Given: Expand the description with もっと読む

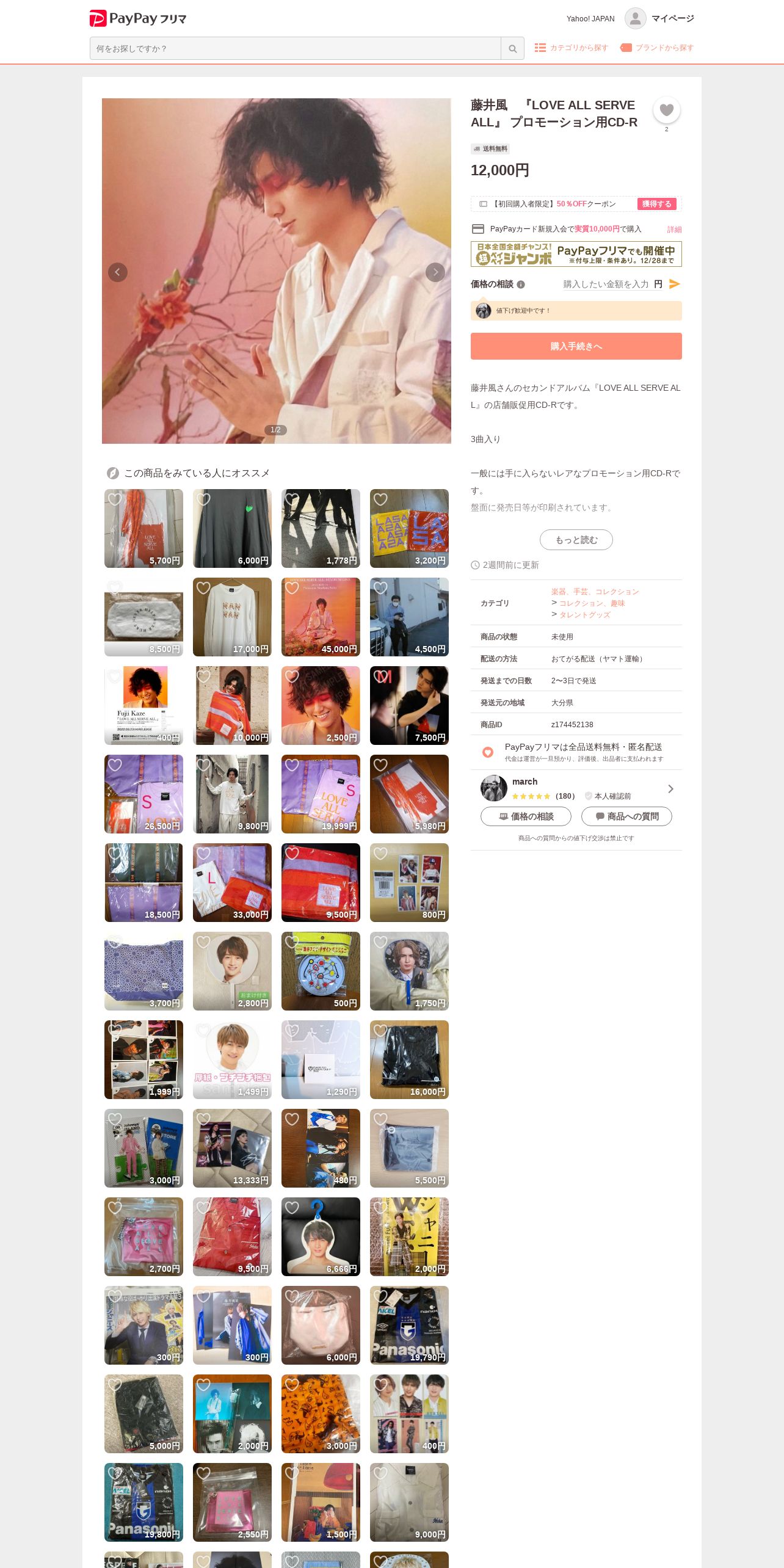Looking at the screenshot, I should pos(576,540).
